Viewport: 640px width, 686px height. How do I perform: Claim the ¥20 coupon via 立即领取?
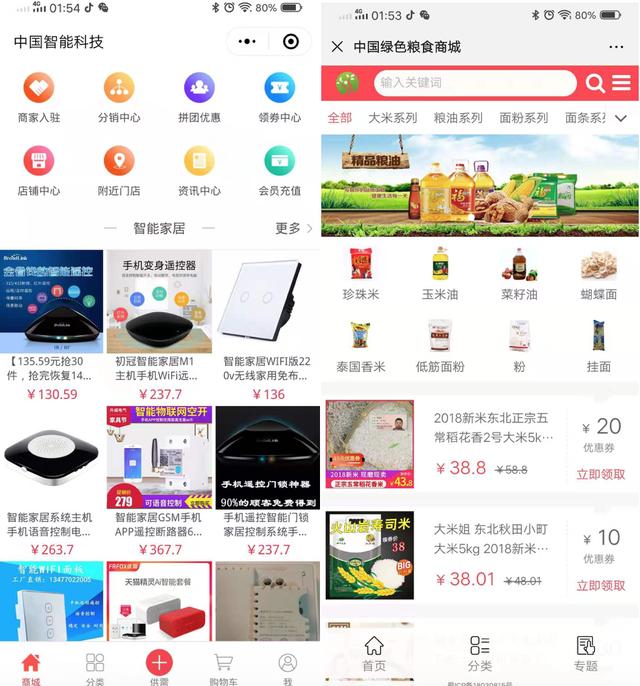point(601,475)
